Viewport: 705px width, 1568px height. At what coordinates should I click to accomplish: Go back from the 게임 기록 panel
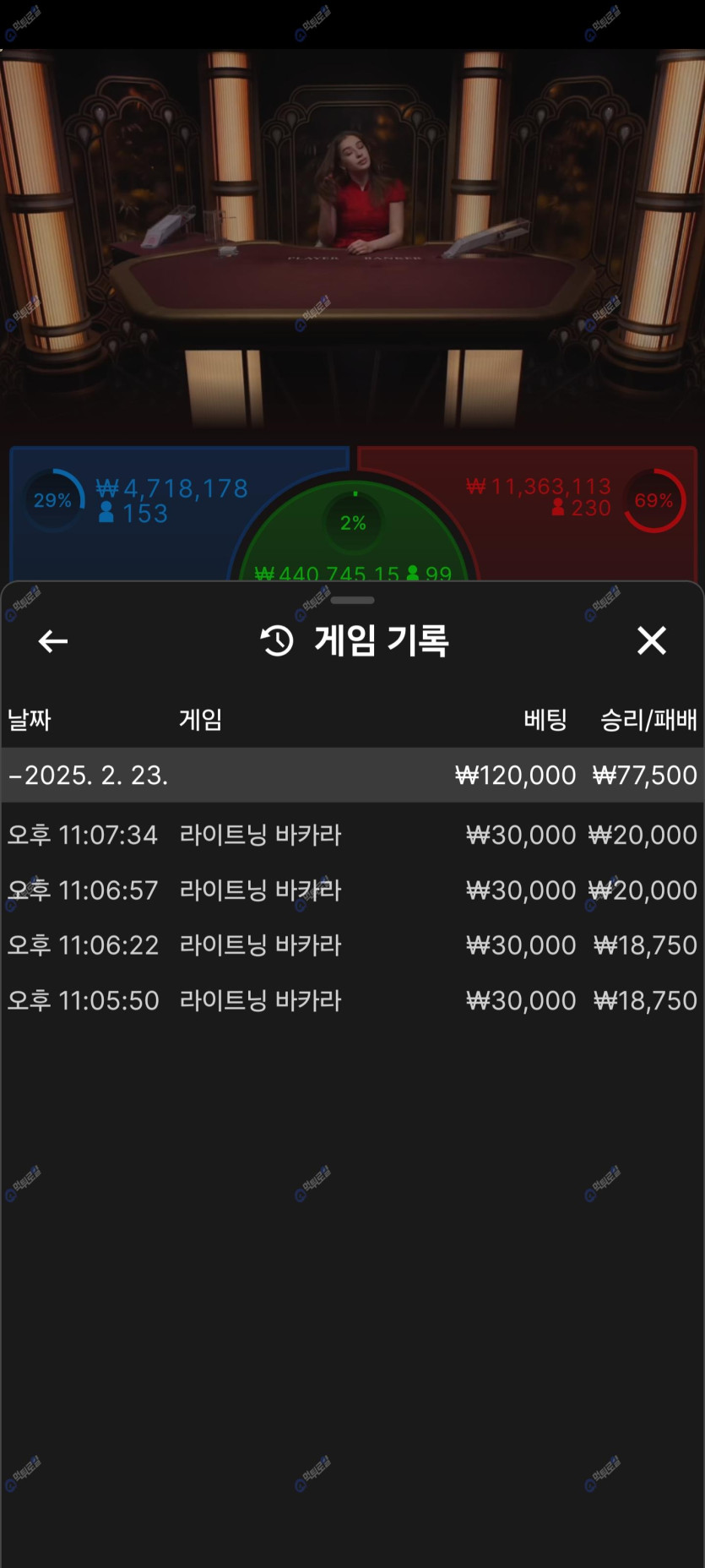tap(53, 641)
